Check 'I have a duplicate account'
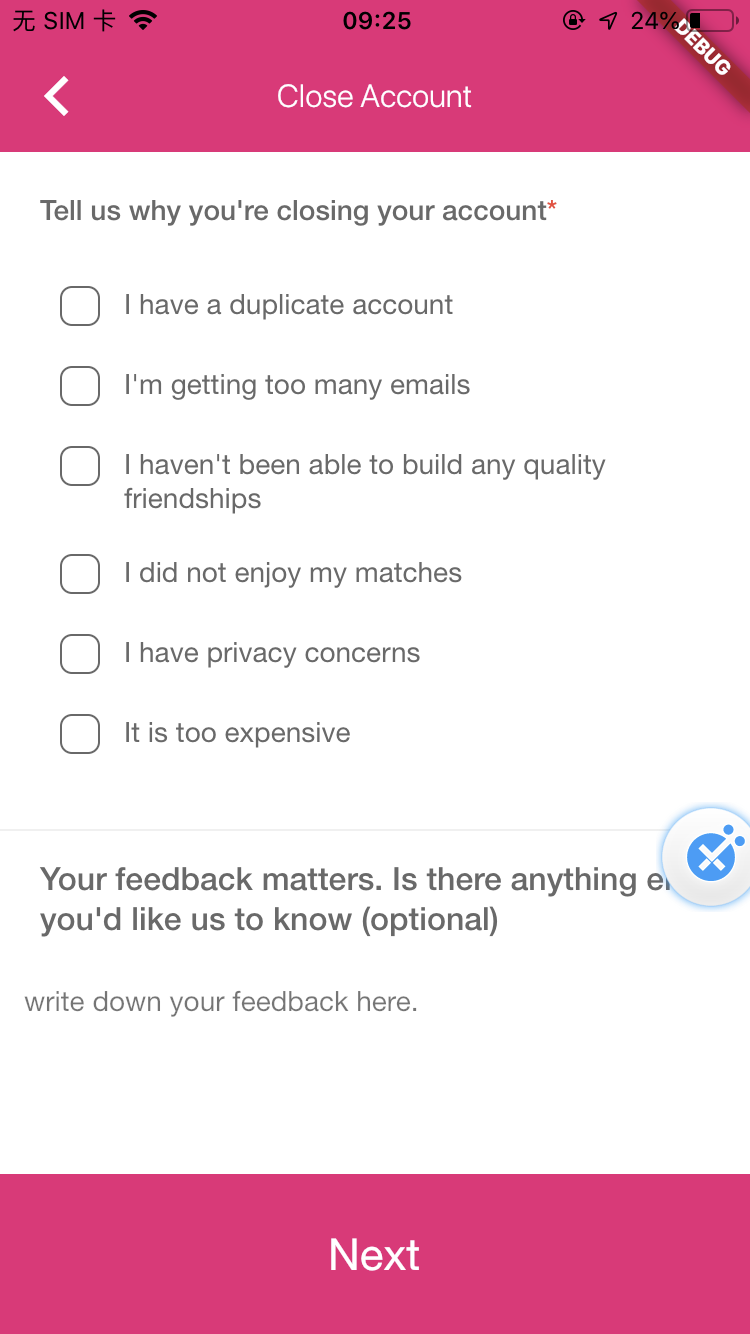Image resolution: width=750 pixels, height=1334 pixels. (80, 306)
